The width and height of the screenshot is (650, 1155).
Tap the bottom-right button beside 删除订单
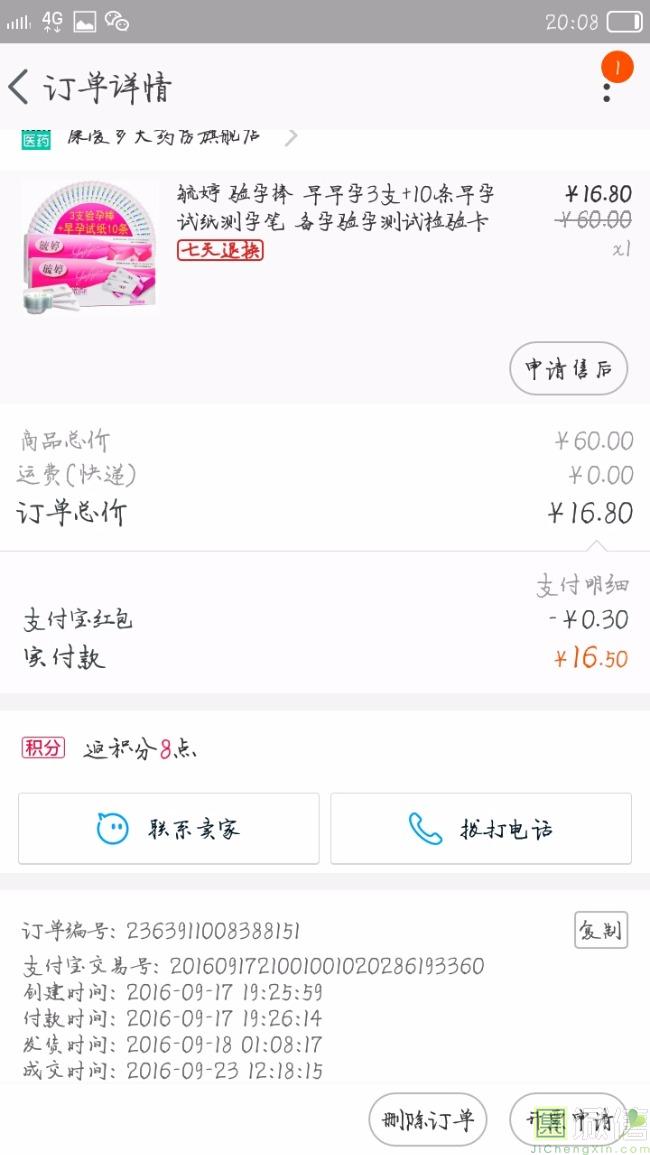tap(568, 1120)
